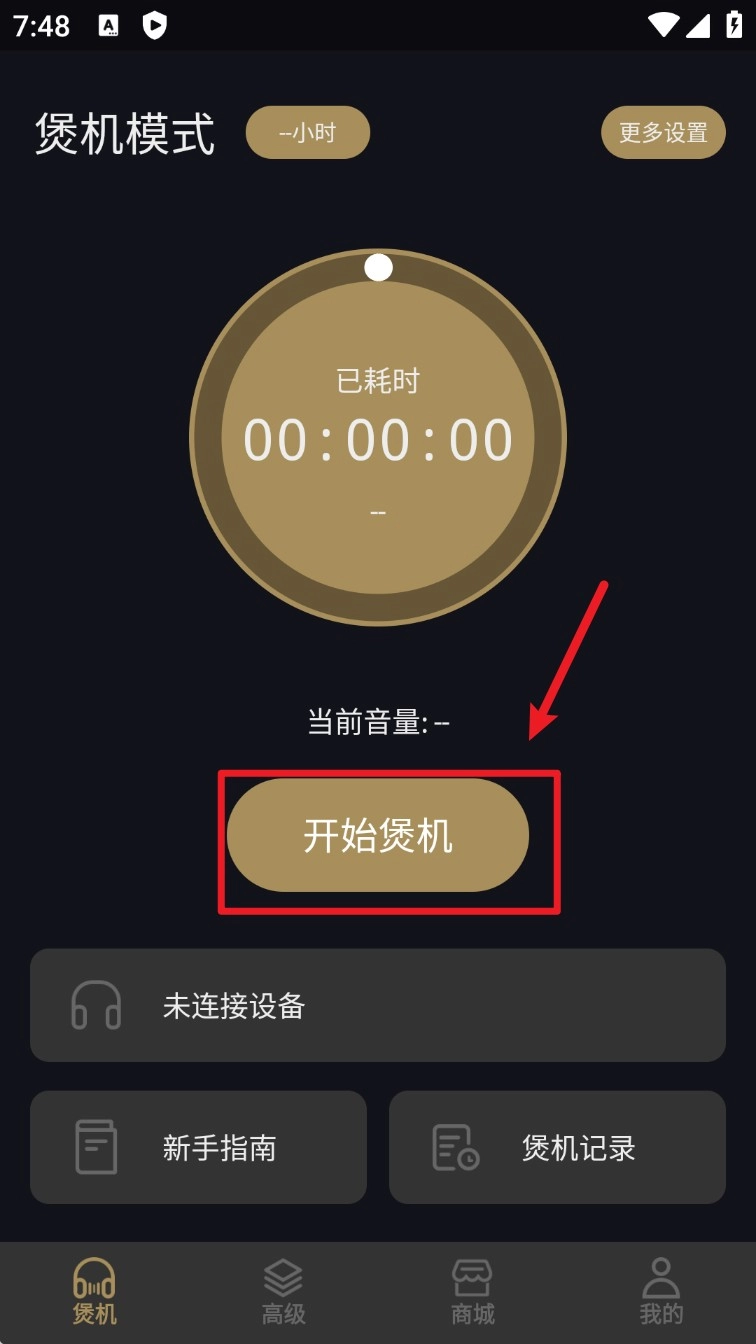The height and width of the screenshot is (1344, 756).
Task: View 煲机记录 history
Action: click(x=557, y=1147)
